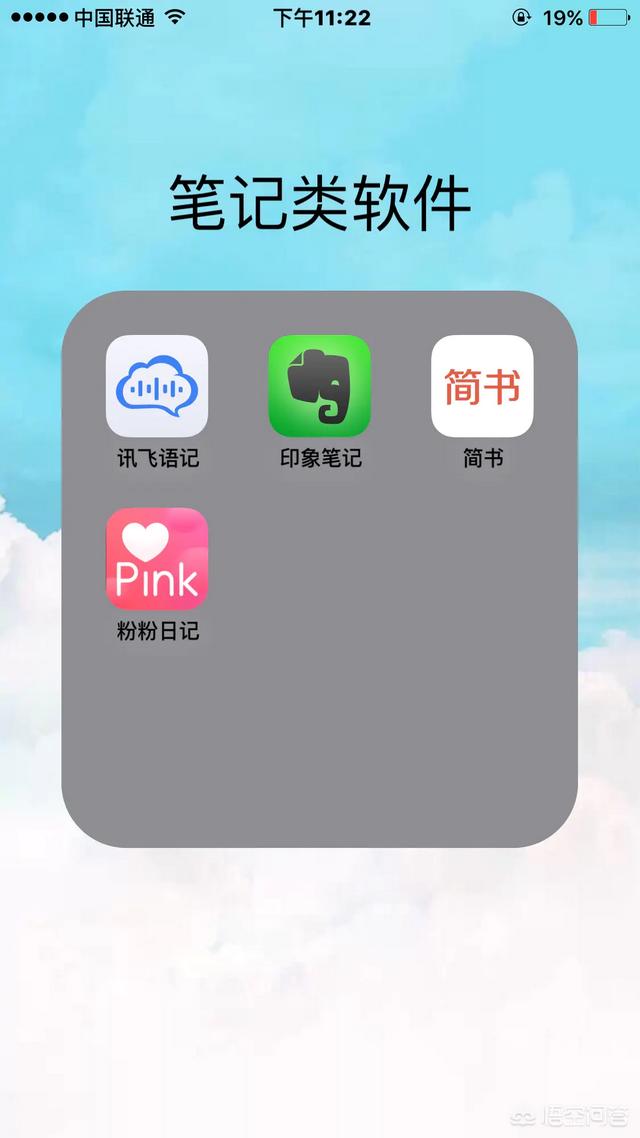
Task: Launch the 印象笔记 Evernote app
Action: click(x=319, y=386)
